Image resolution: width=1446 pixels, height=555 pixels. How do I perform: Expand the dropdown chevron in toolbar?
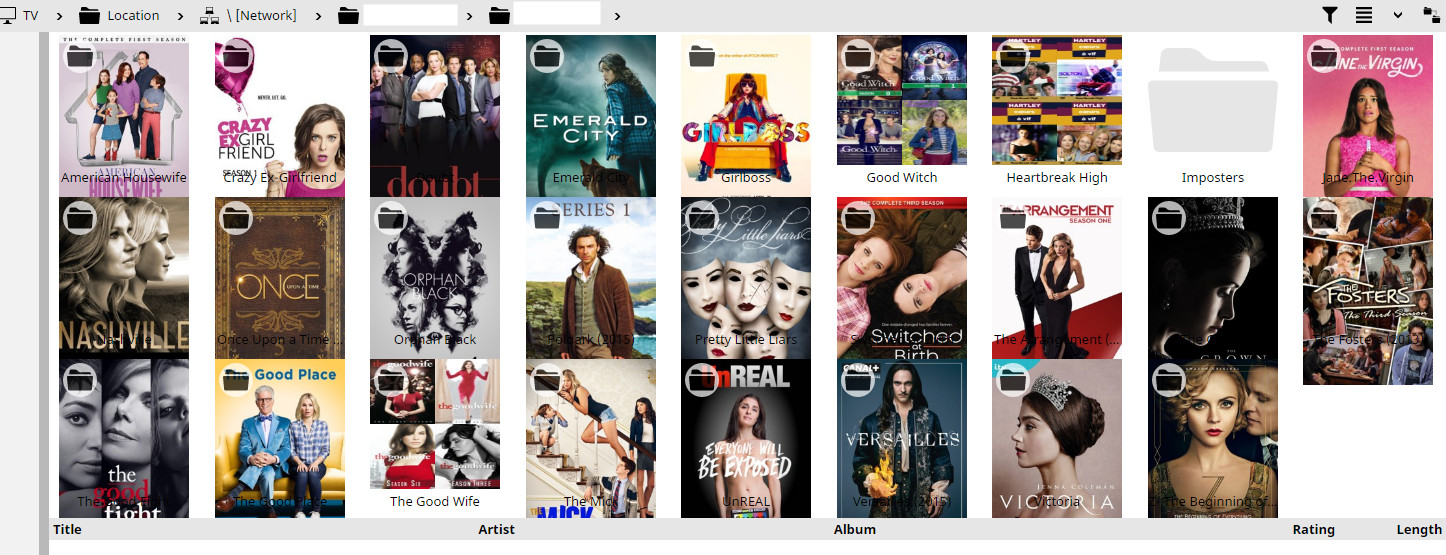(1398, 15)
